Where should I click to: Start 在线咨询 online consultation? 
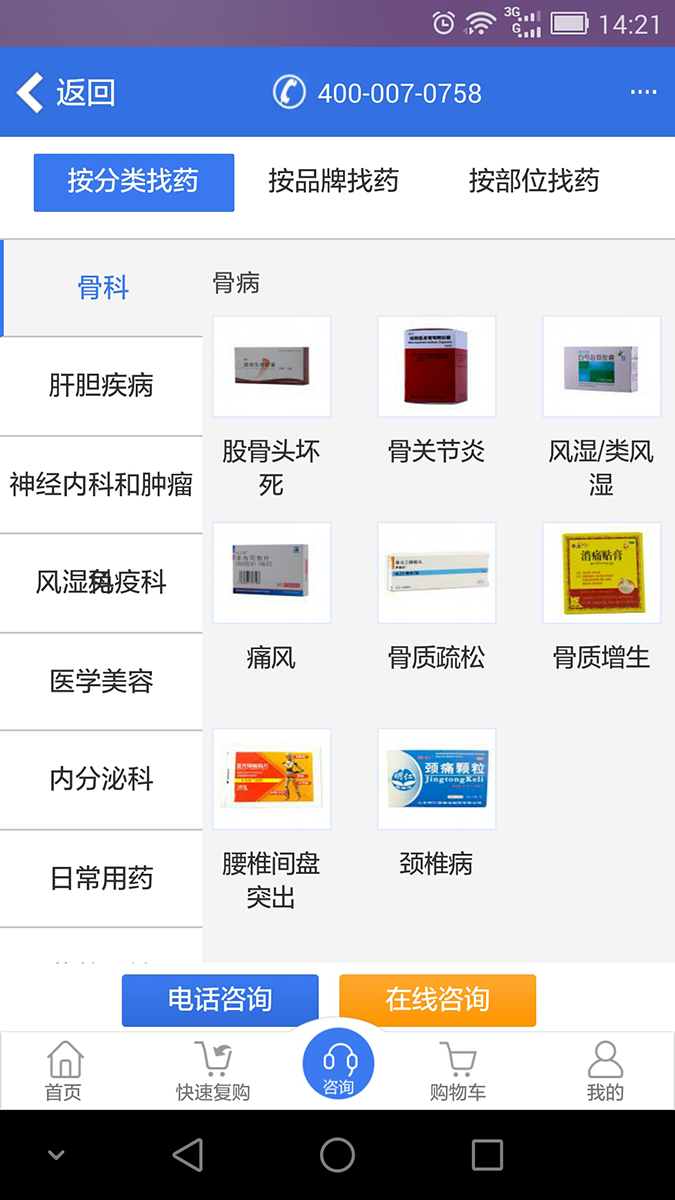pyautogui.click(x=437, y=1000)
